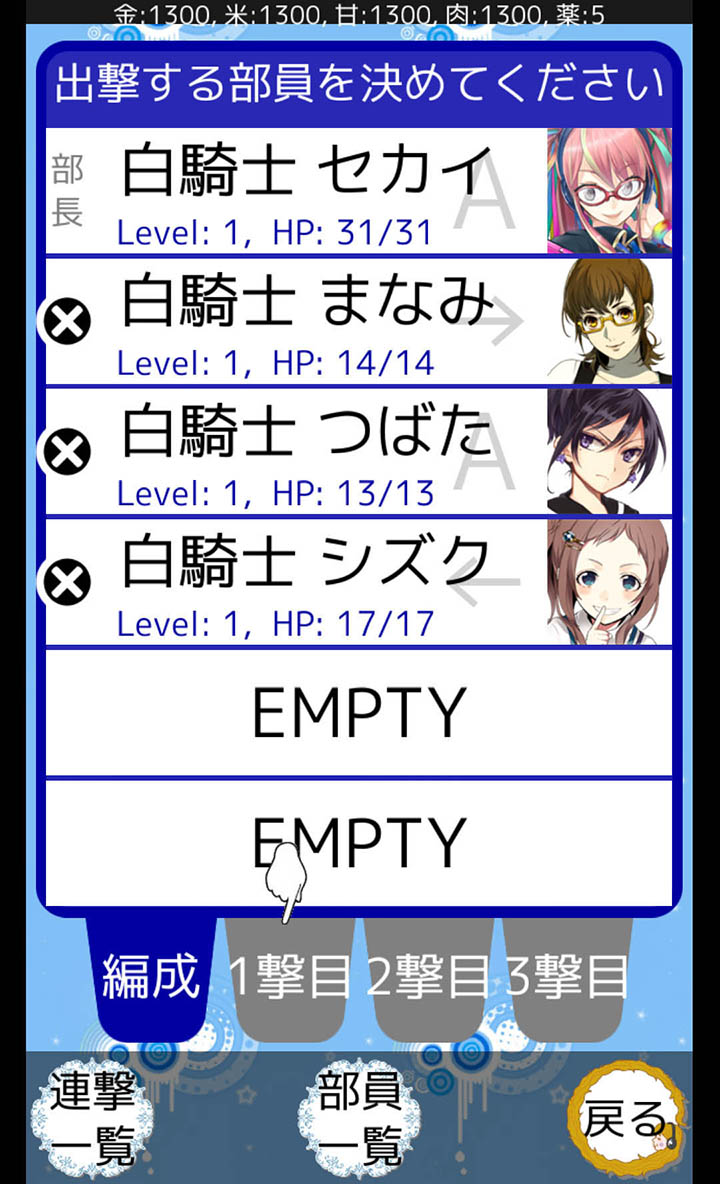Switch to the 1撃目 tab
This screenshot has height=1184, width=720.
pos(290,977)
